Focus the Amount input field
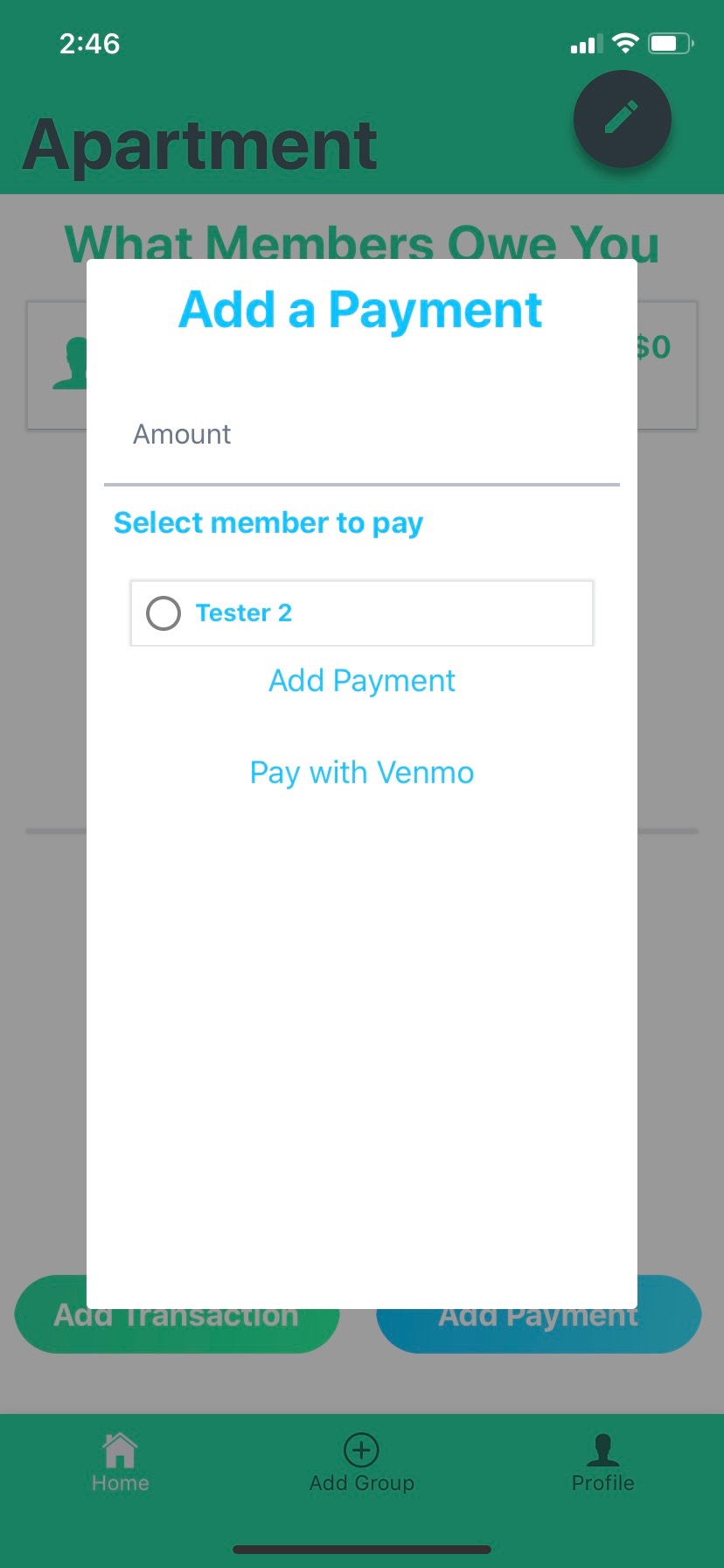Screen dimensions: 724x1568 (x=361, y=435)
